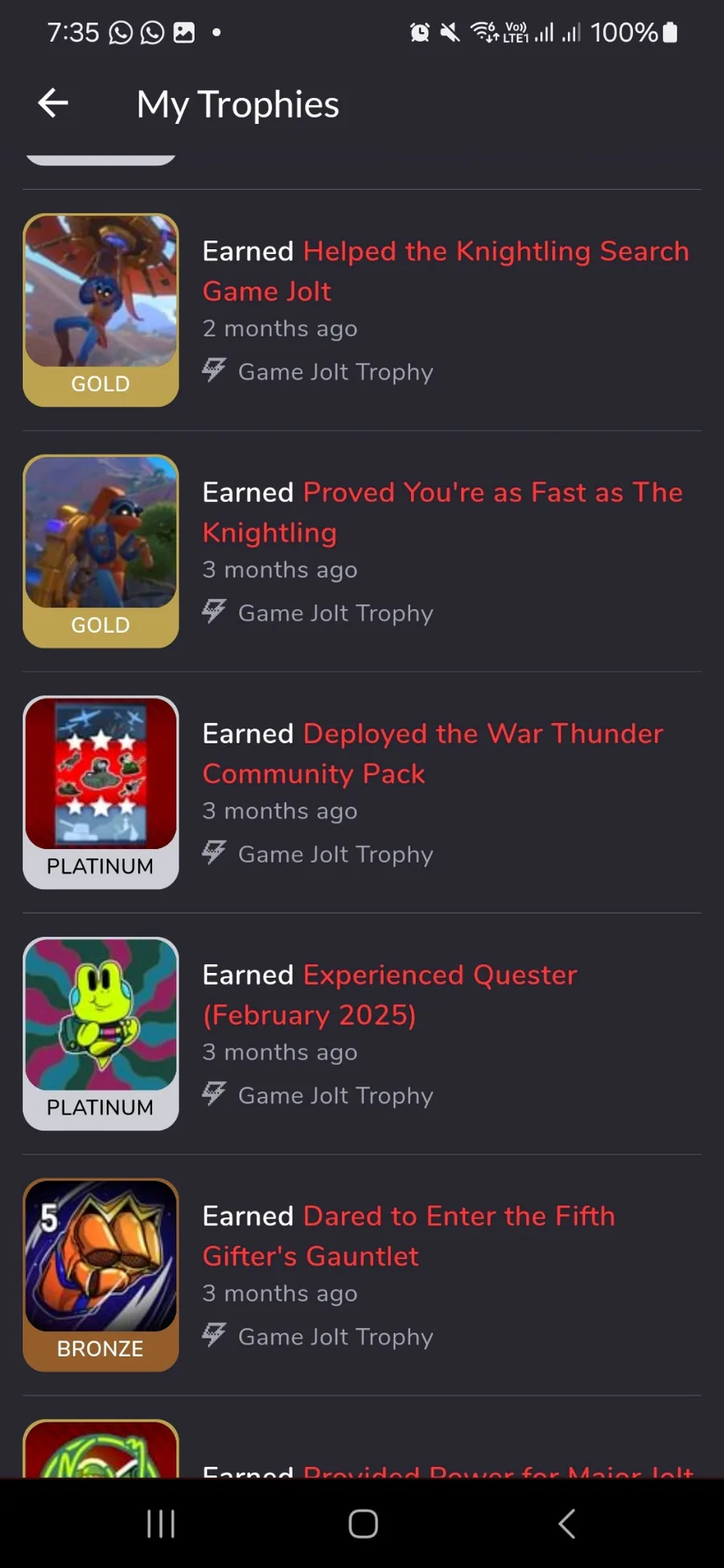Open Experienced Quester (February 2025) trophy
Image resolution: width=724 pixels, height=1568 pixels.
tap(389, 995)
